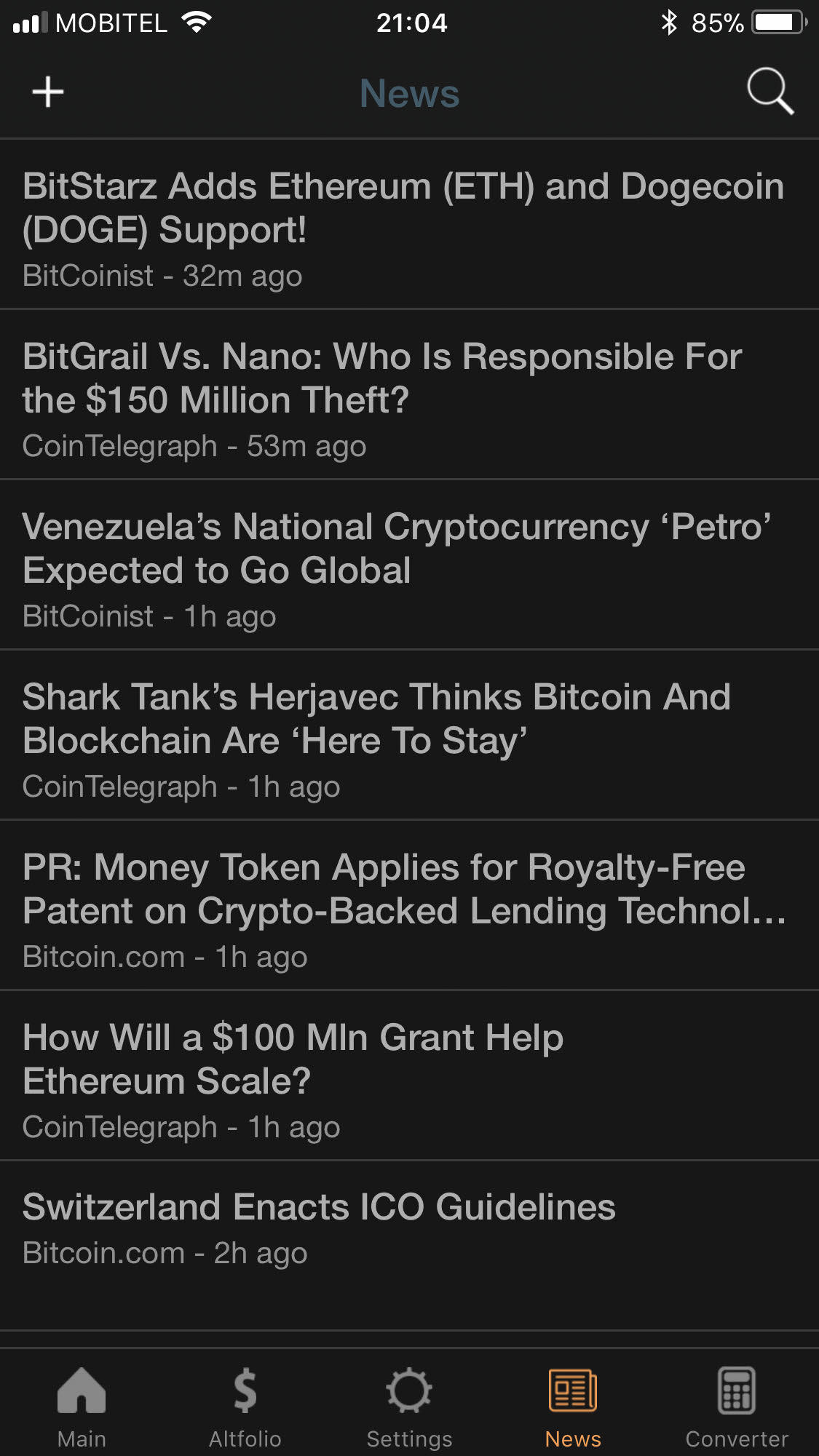Read the $100 Mln Grant Ethereum story
The height and width of the screenshot is (1456, 819).
click(x=409, y=1075)
